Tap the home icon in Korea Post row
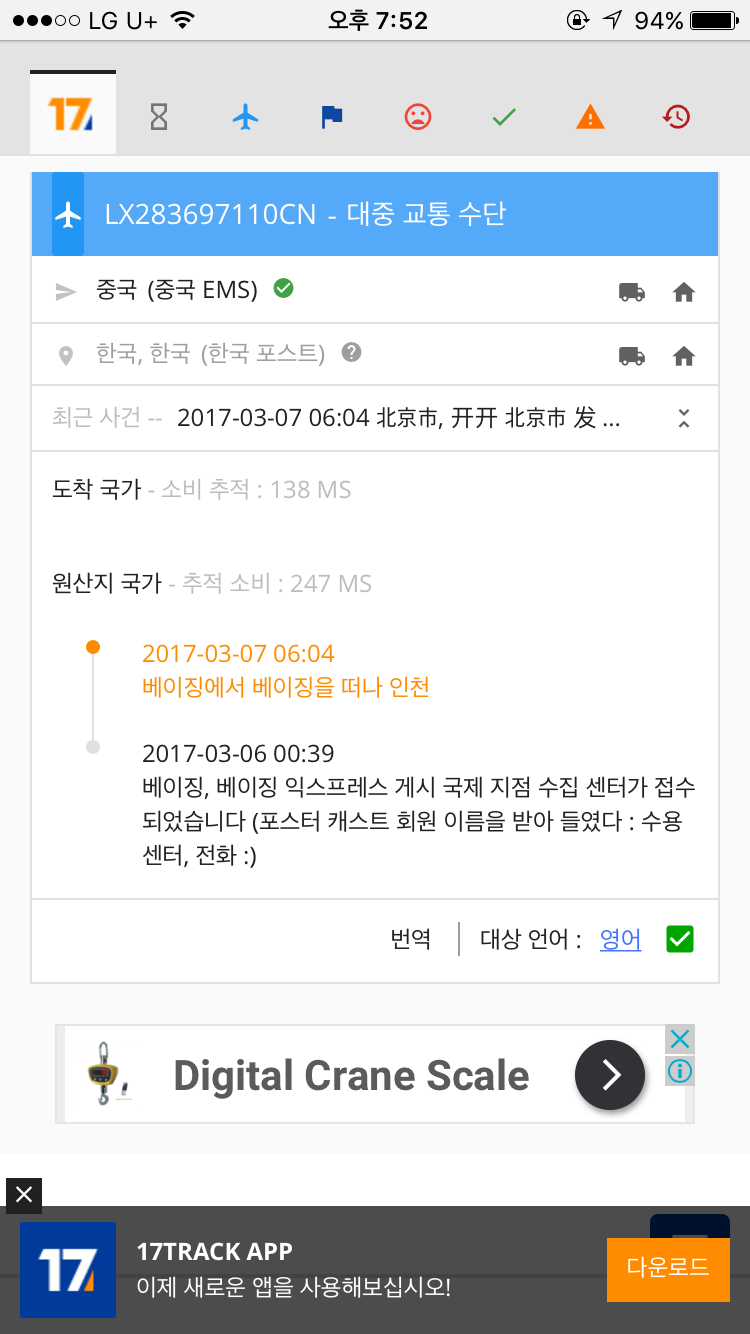750x1334 pixels. tap(684, 355)
